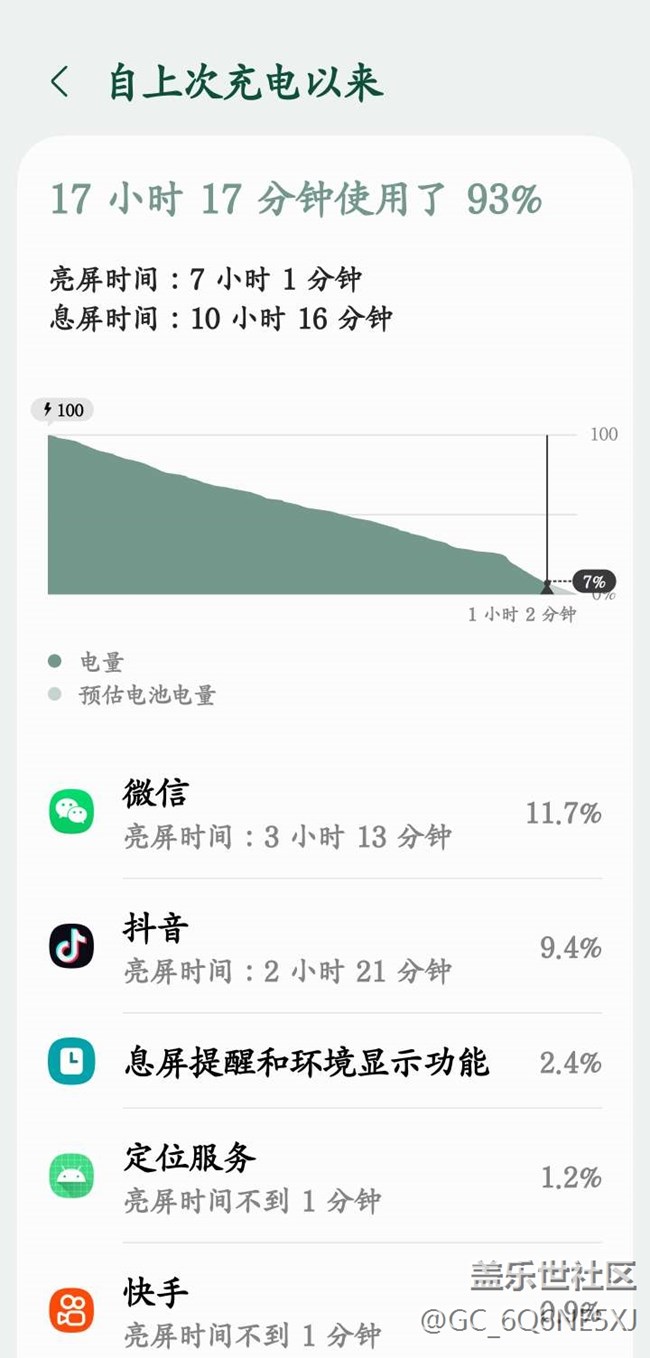Viewport: 650px width, 1358px height.
Task: Open 微信 battery usage details
Action: 325,813
